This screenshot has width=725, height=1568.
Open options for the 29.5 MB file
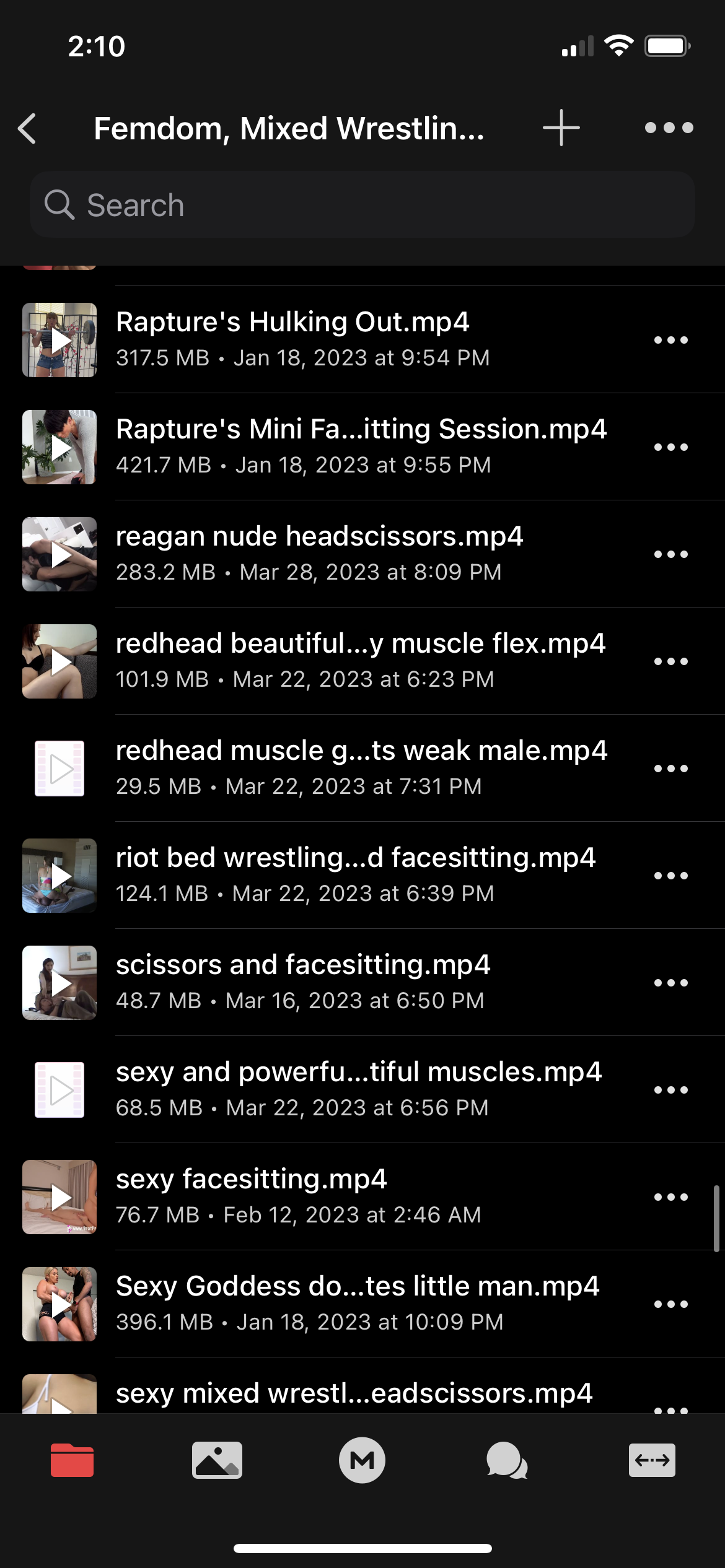pos(671,769)
